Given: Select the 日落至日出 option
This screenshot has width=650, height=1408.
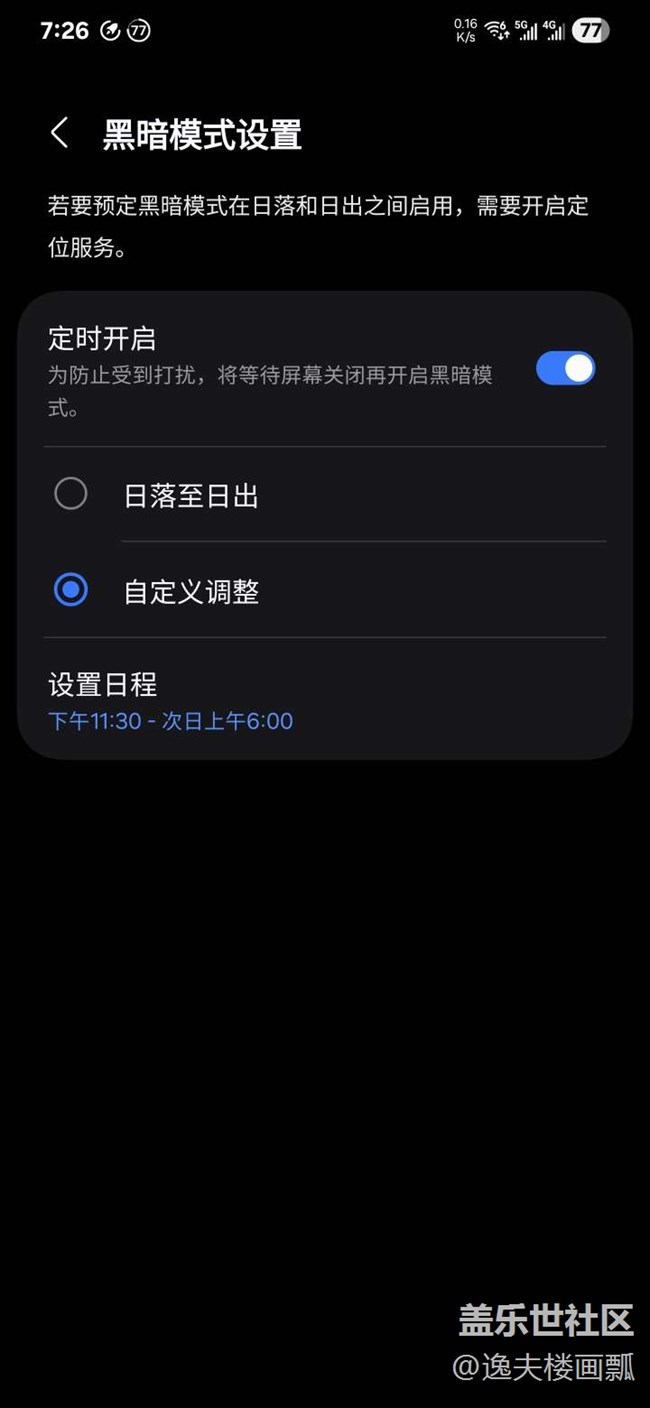Looking at the screenshot, I should coord(71,494).
